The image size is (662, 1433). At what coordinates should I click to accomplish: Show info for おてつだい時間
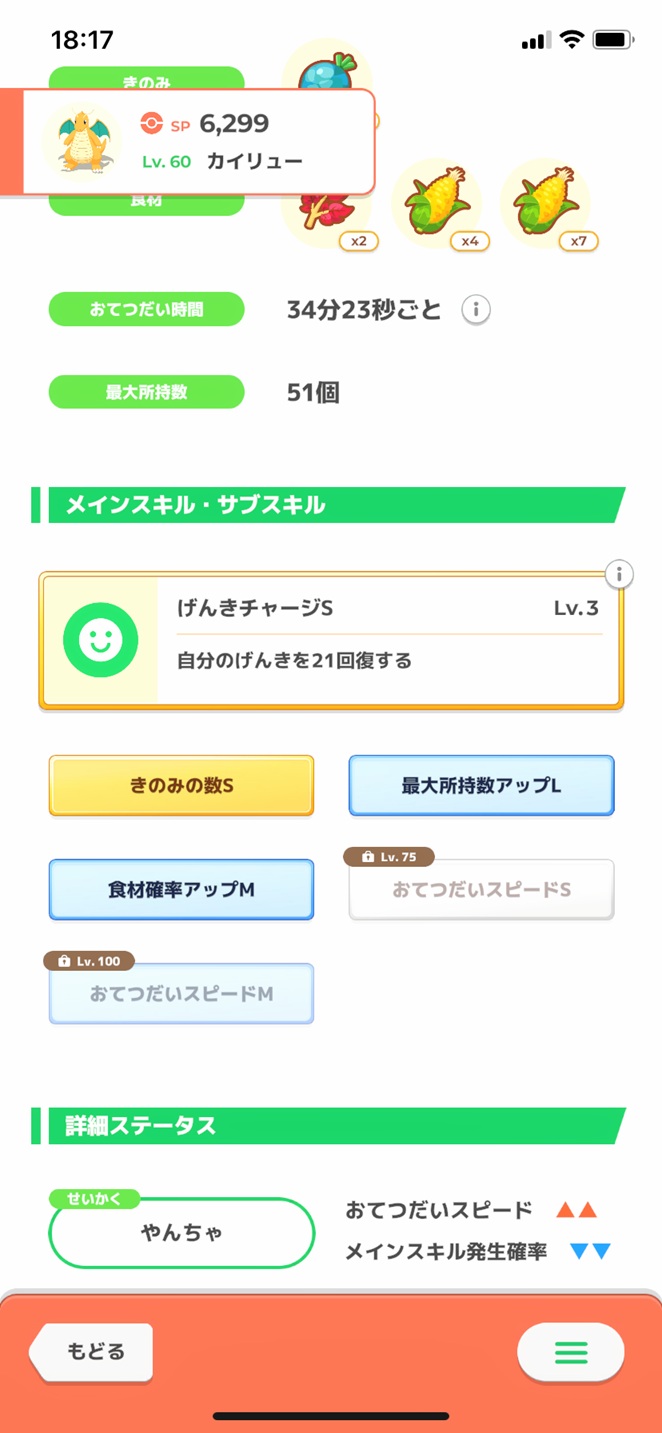point(476,310)
